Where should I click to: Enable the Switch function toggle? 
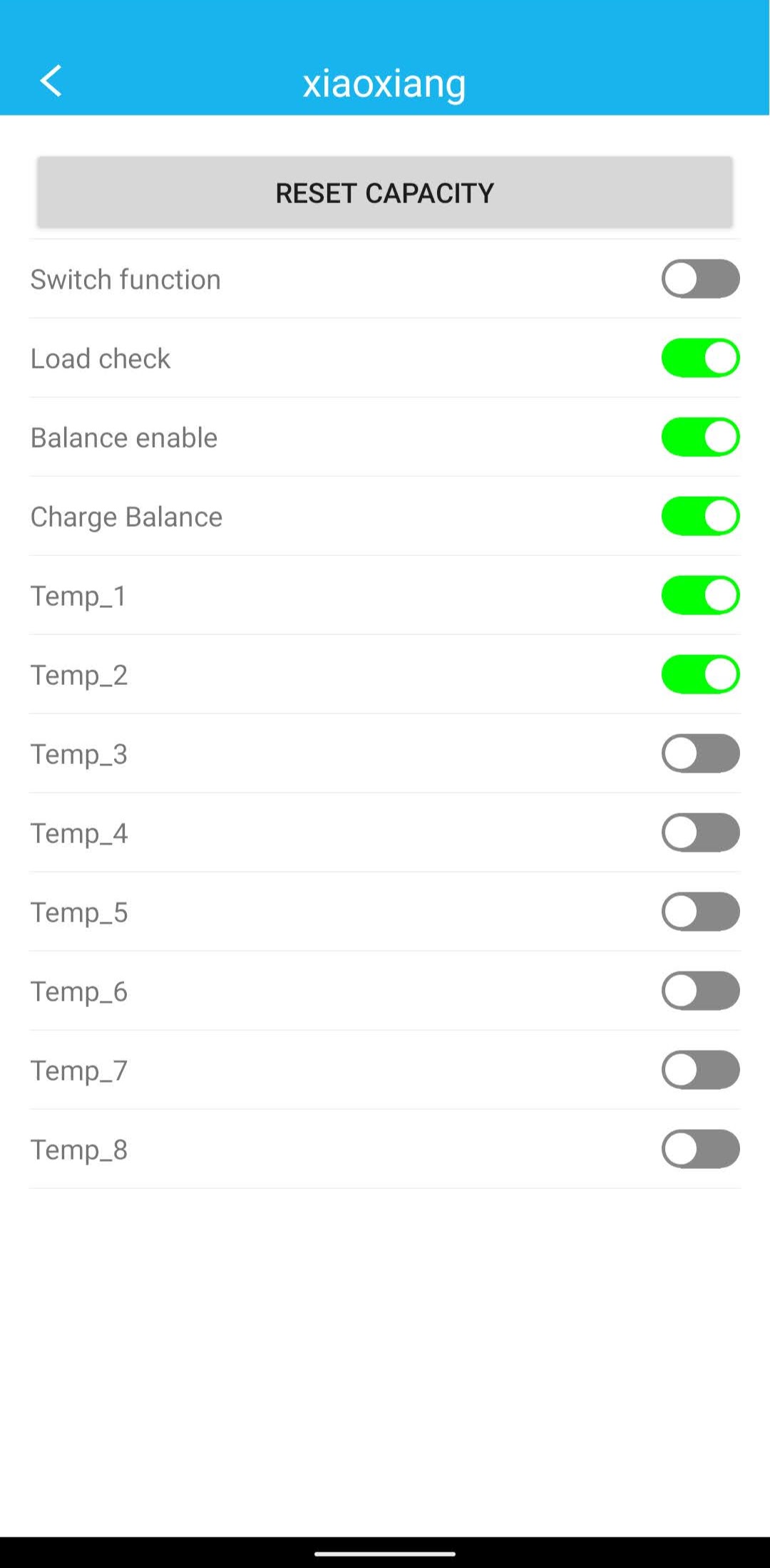(x=700, y=279)
